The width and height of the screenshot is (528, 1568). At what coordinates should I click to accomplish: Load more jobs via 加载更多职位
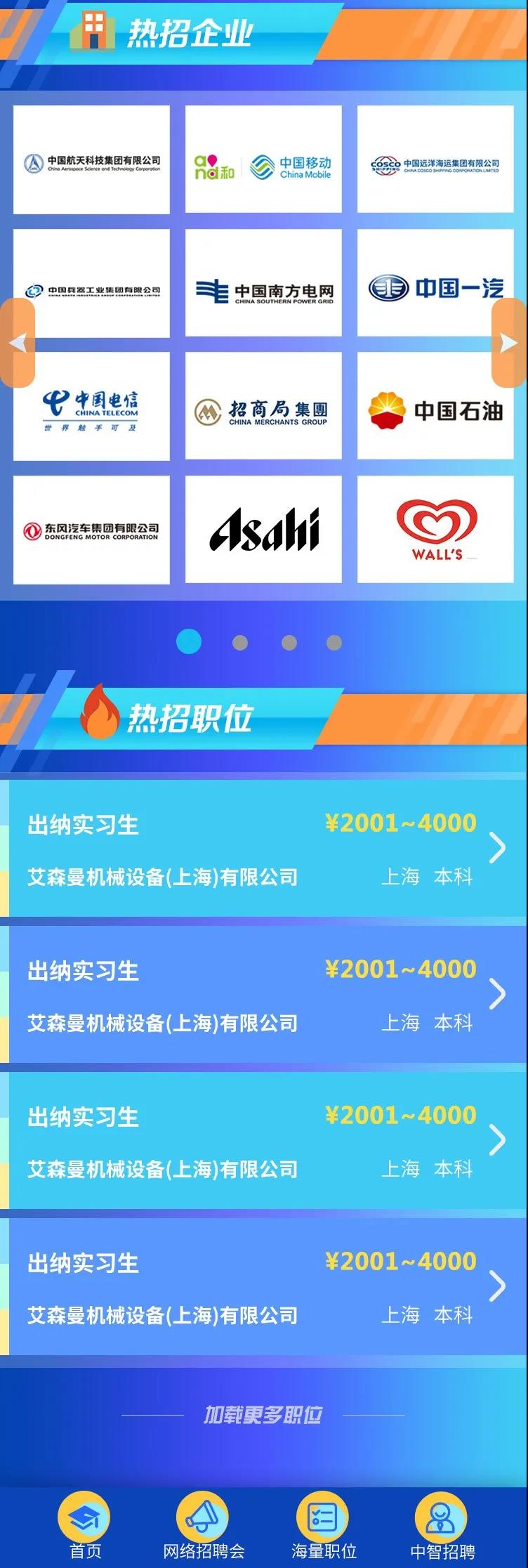pos(263,1414)
